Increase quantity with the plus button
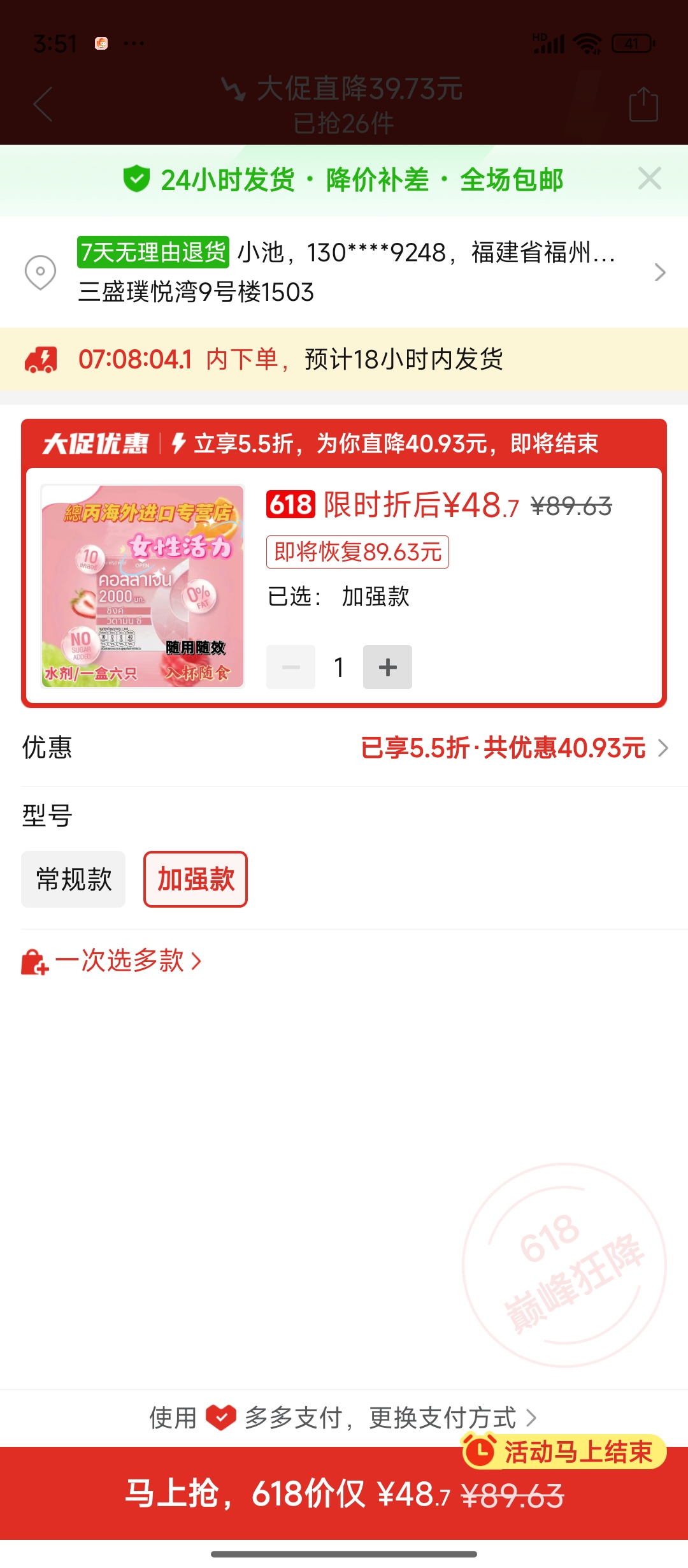The height and width of the screenshot is (1568, 688). [387, 667]
